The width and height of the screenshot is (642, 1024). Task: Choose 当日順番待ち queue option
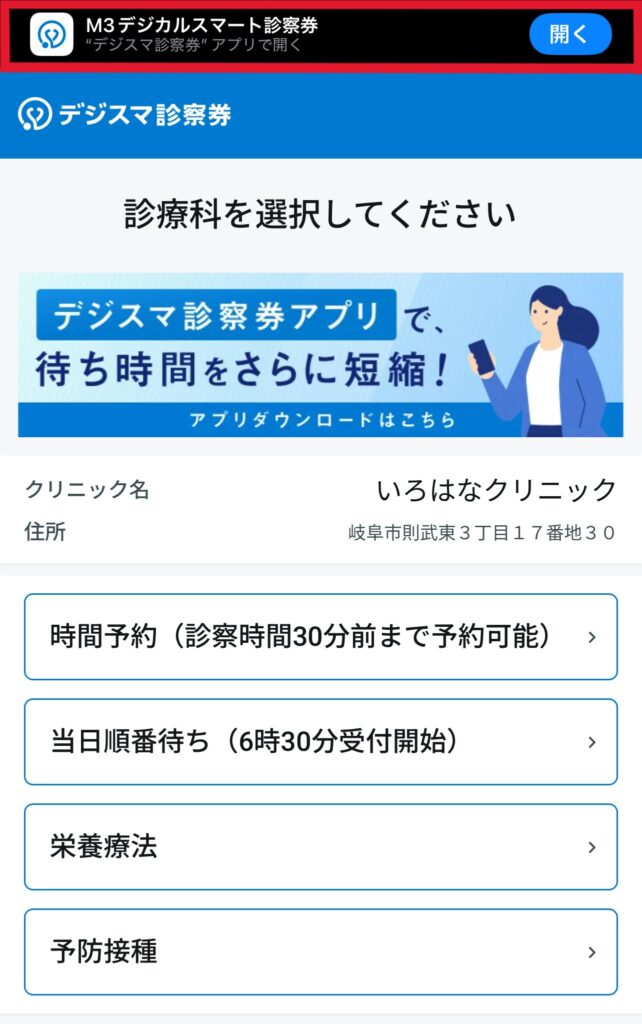point(320,742)
